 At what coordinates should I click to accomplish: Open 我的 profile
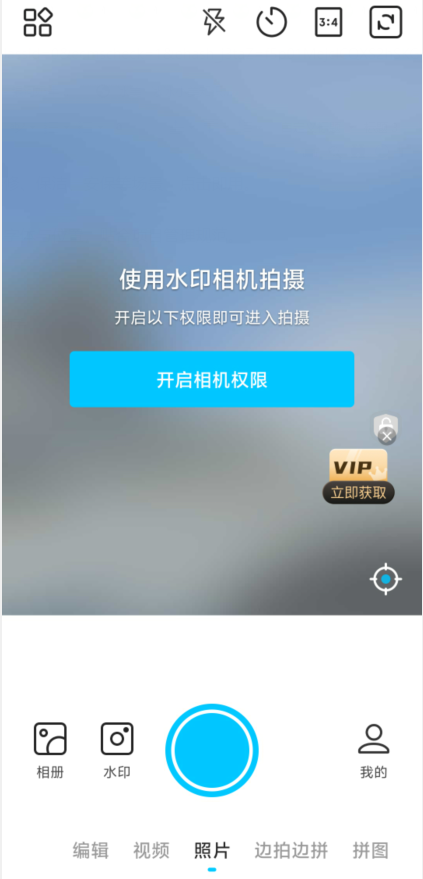(374, 750)
